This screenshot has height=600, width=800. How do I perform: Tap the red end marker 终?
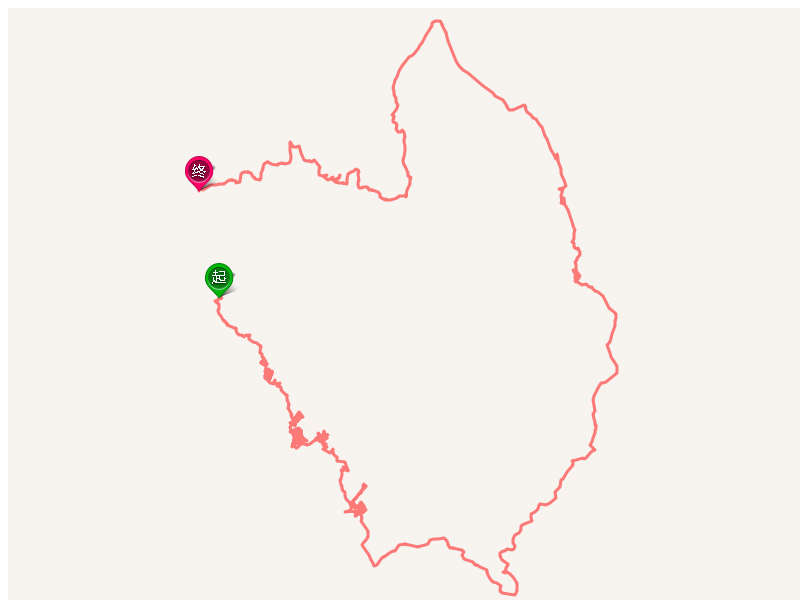(199, 171)
